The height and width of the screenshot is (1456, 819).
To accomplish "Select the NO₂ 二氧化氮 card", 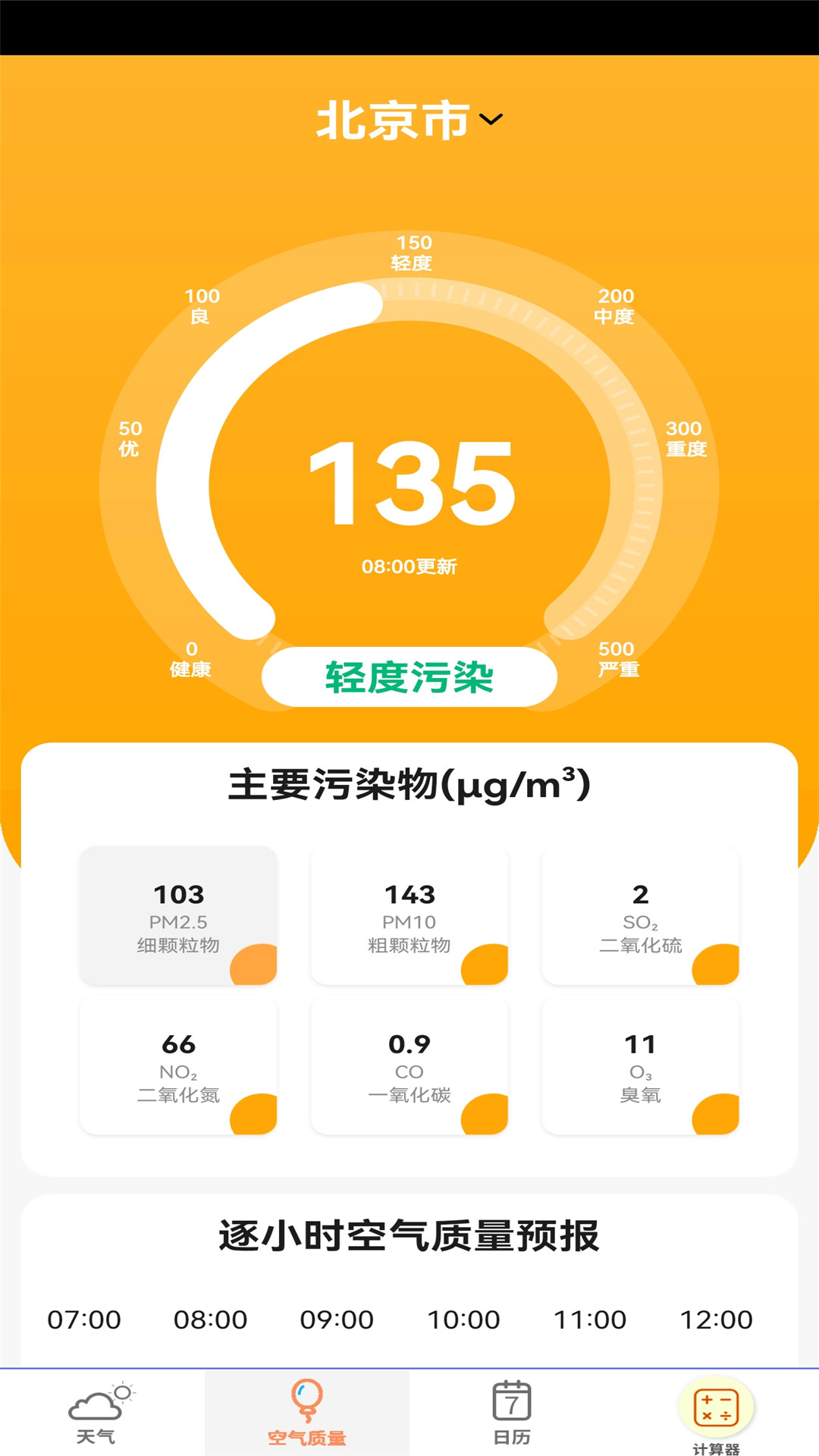I will (x=178, y=1065).
